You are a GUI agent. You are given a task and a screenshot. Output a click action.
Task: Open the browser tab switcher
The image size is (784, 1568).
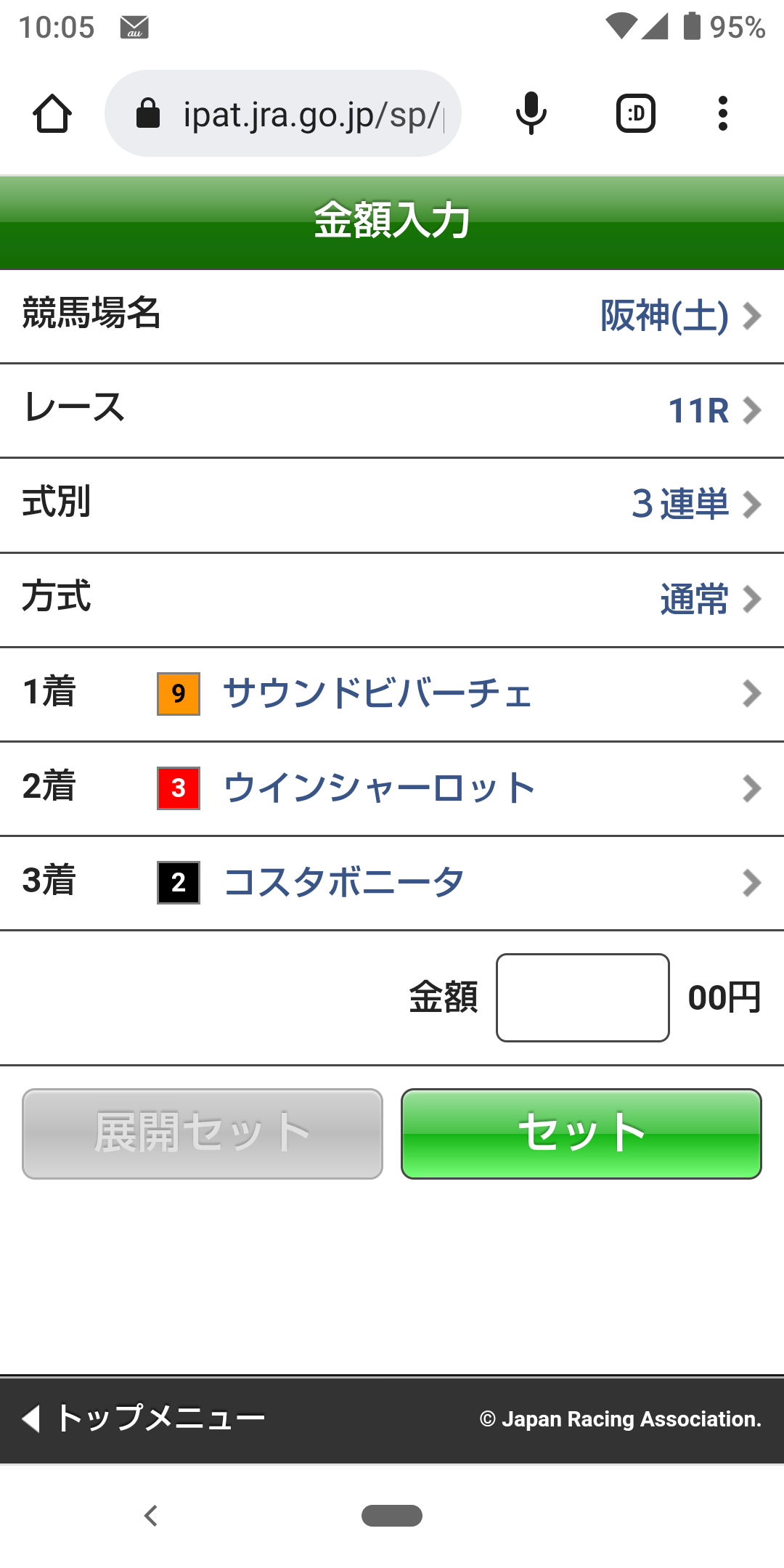coord(636,114)
